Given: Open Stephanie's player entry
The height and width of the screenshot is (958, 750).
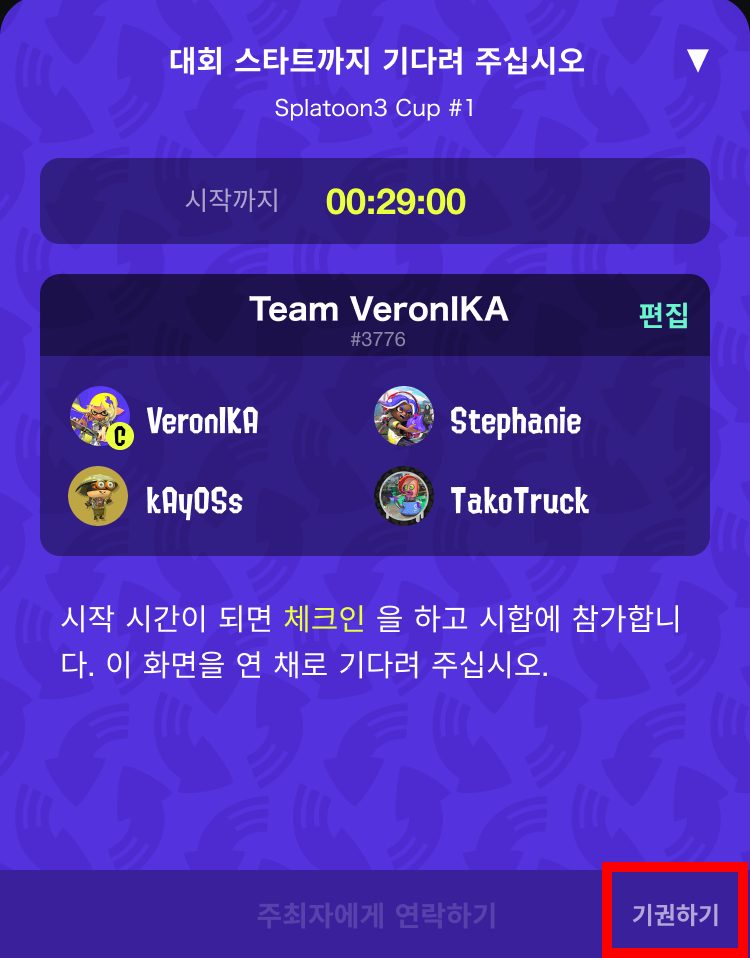Looking at the screenshot, I should 479,420.
